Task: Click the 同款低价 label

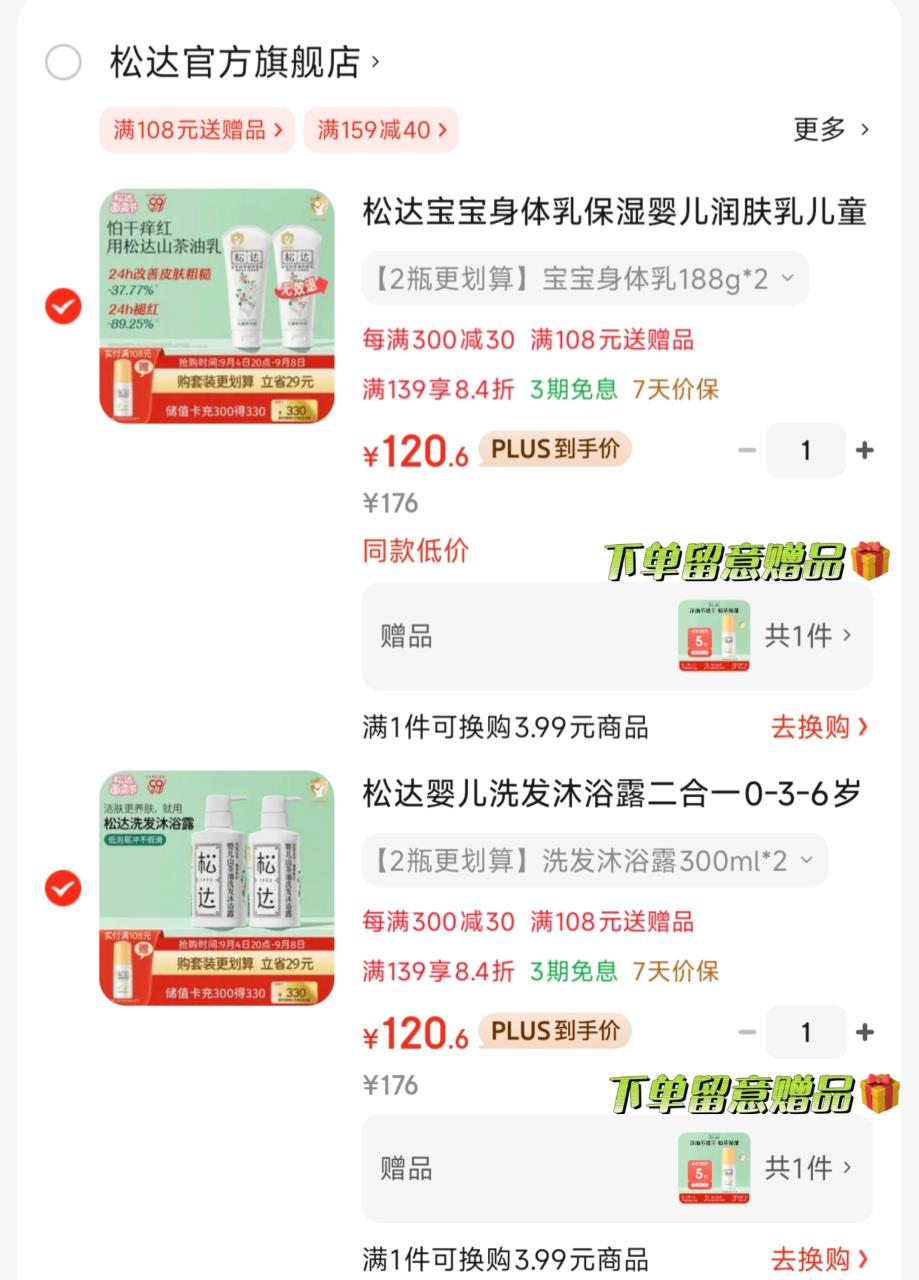Action: (415, 551)
